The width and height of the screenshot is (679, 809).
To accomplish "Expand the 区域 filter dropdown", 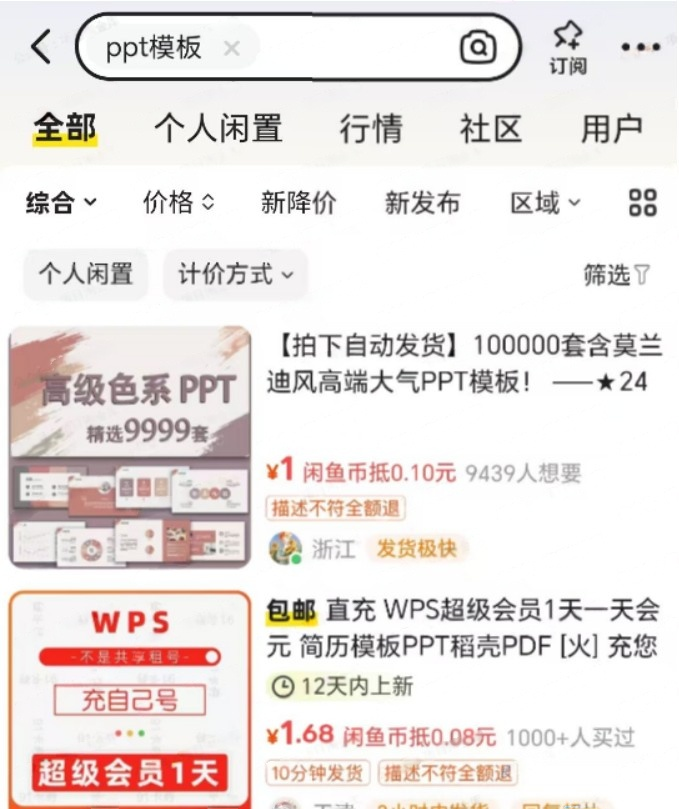I will tap(545, 203).
